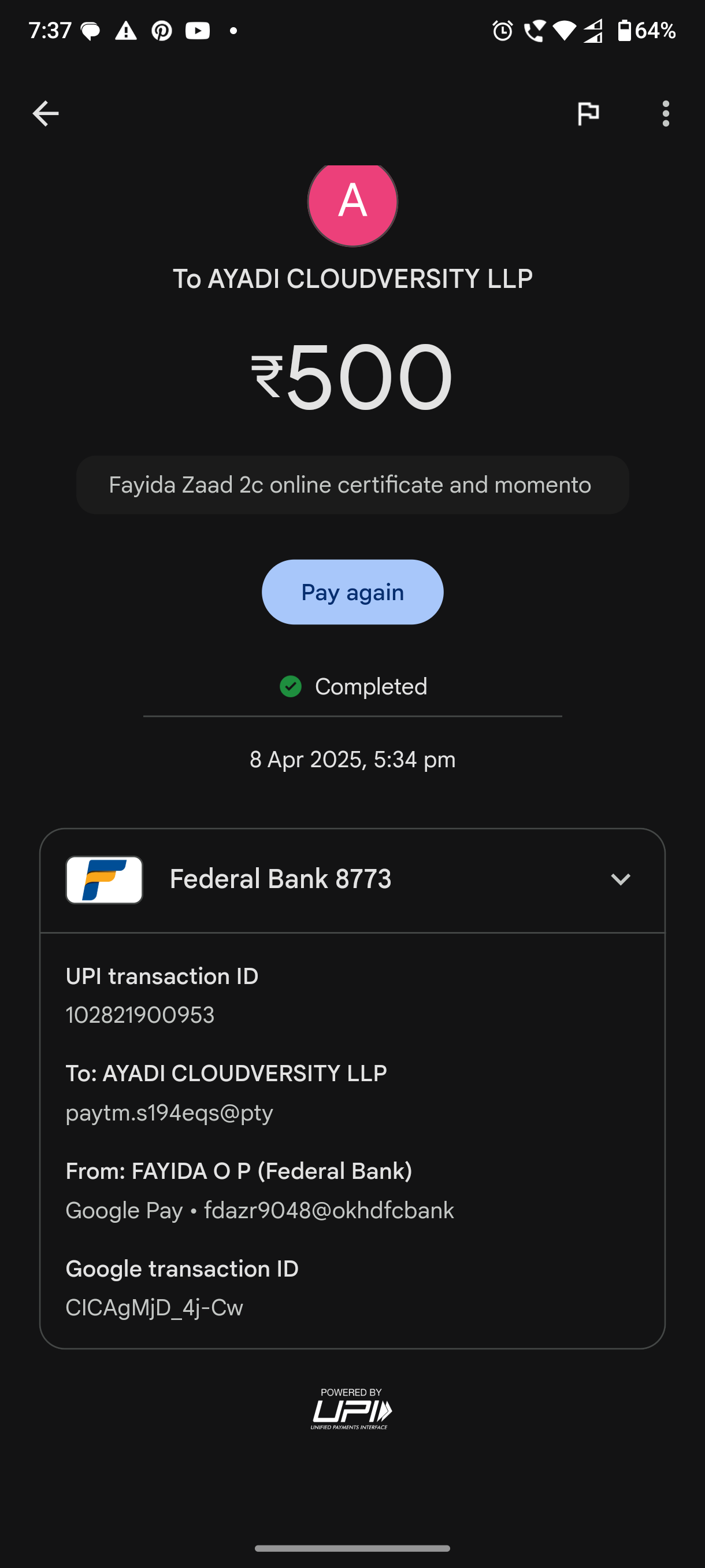The width and height of the screenshot is (705, 1568).
Task: Report this payment with the flag icon
Action: coord(588,114)
